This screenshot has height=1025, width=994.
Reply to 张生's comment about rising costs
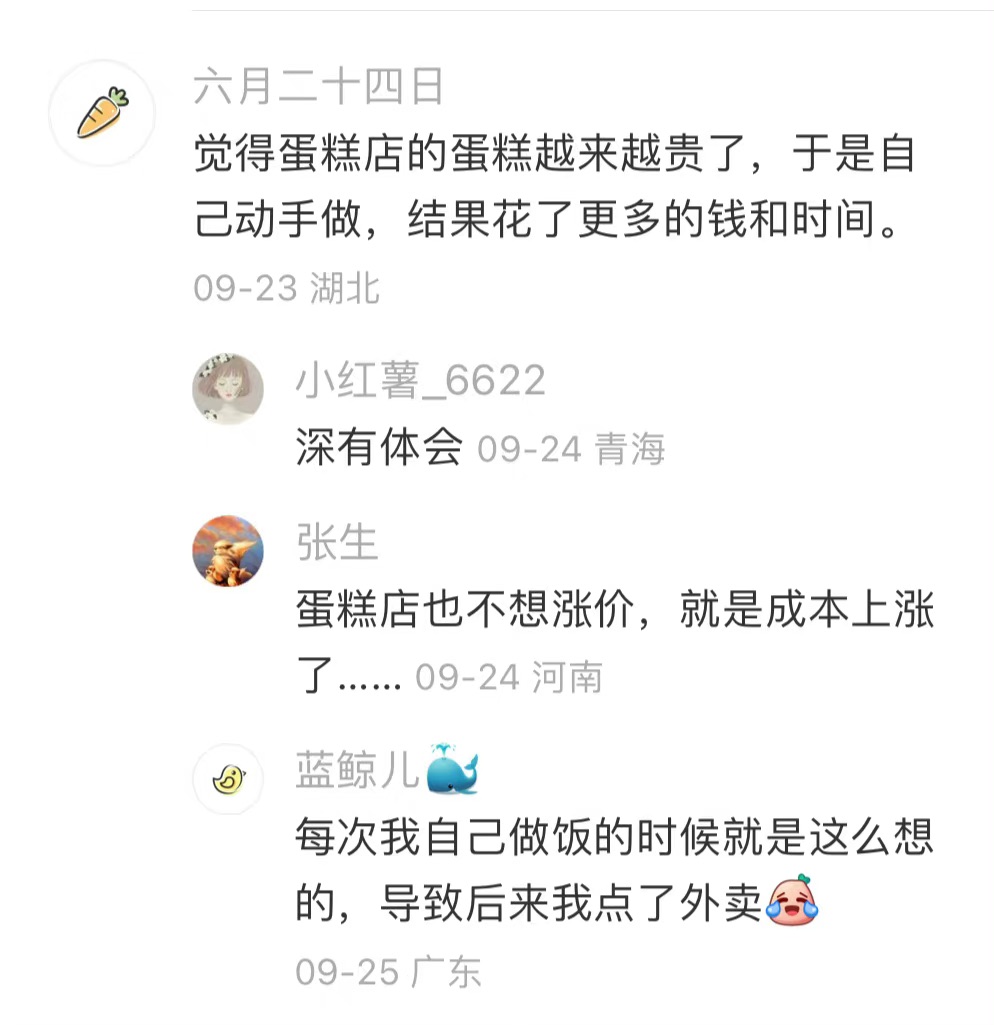pos(613,612)
